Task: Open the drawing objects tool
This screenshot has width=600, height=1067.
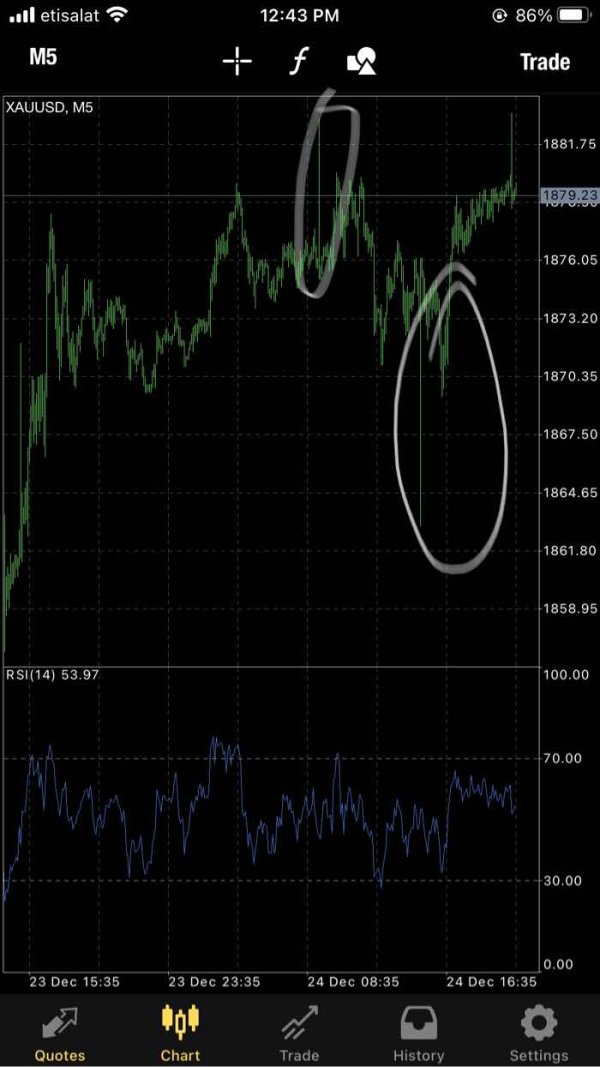Action: click(361, 61)
